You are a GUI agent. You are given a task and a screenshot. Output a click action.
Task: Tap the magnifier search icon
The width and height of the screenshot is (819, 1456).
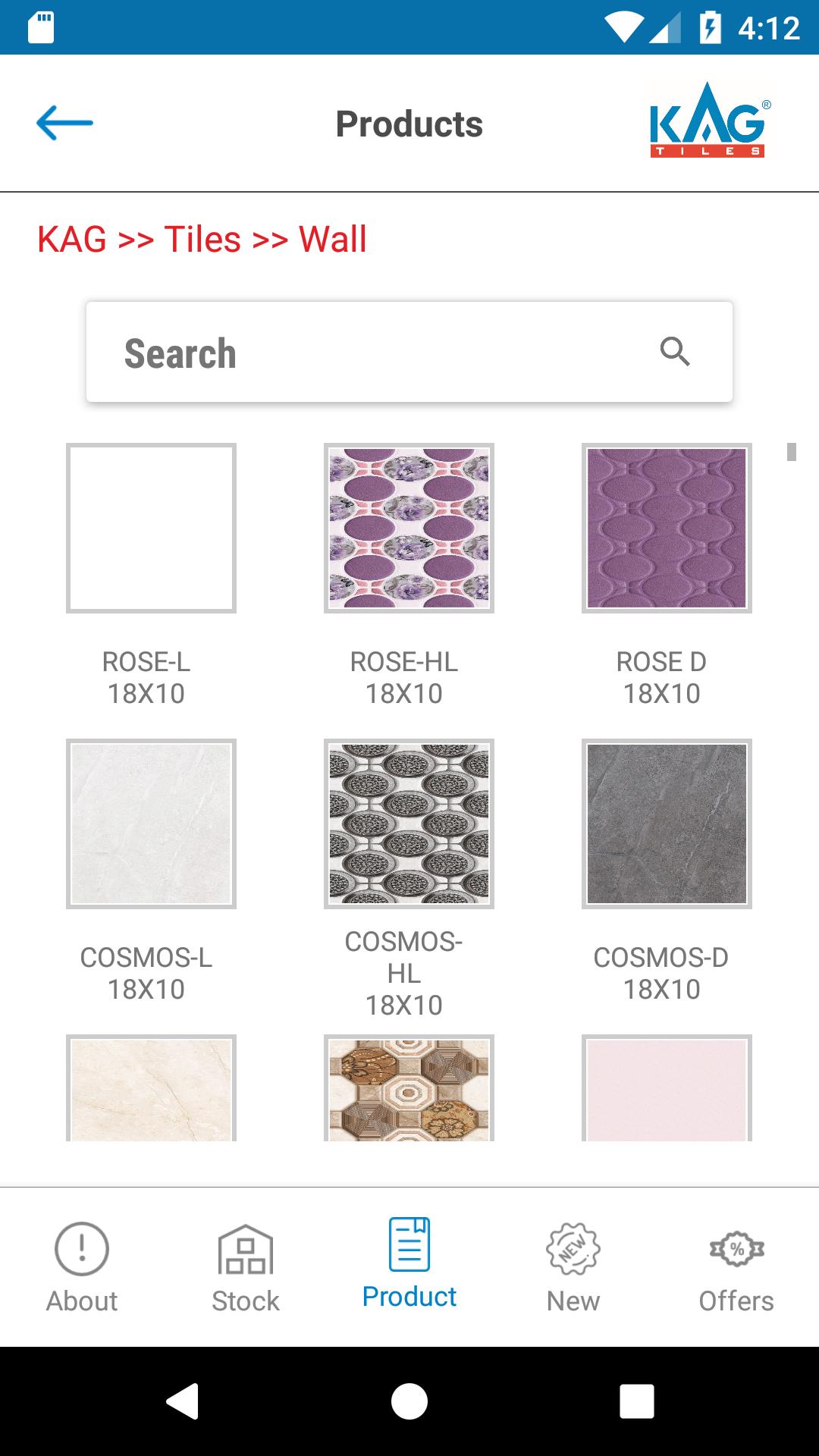point(674,352)
